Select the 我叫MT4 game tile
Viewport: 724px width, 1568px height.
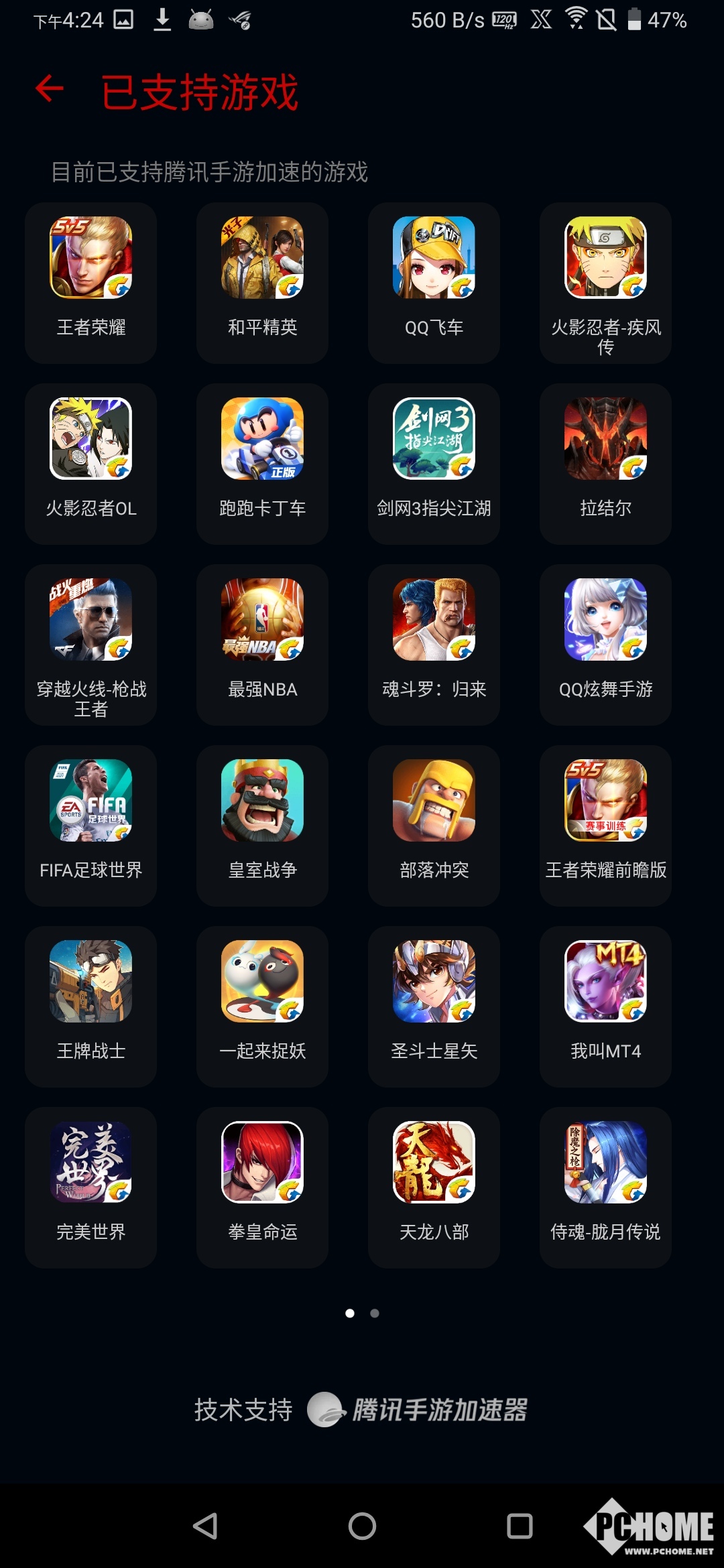coord(605,1005)
